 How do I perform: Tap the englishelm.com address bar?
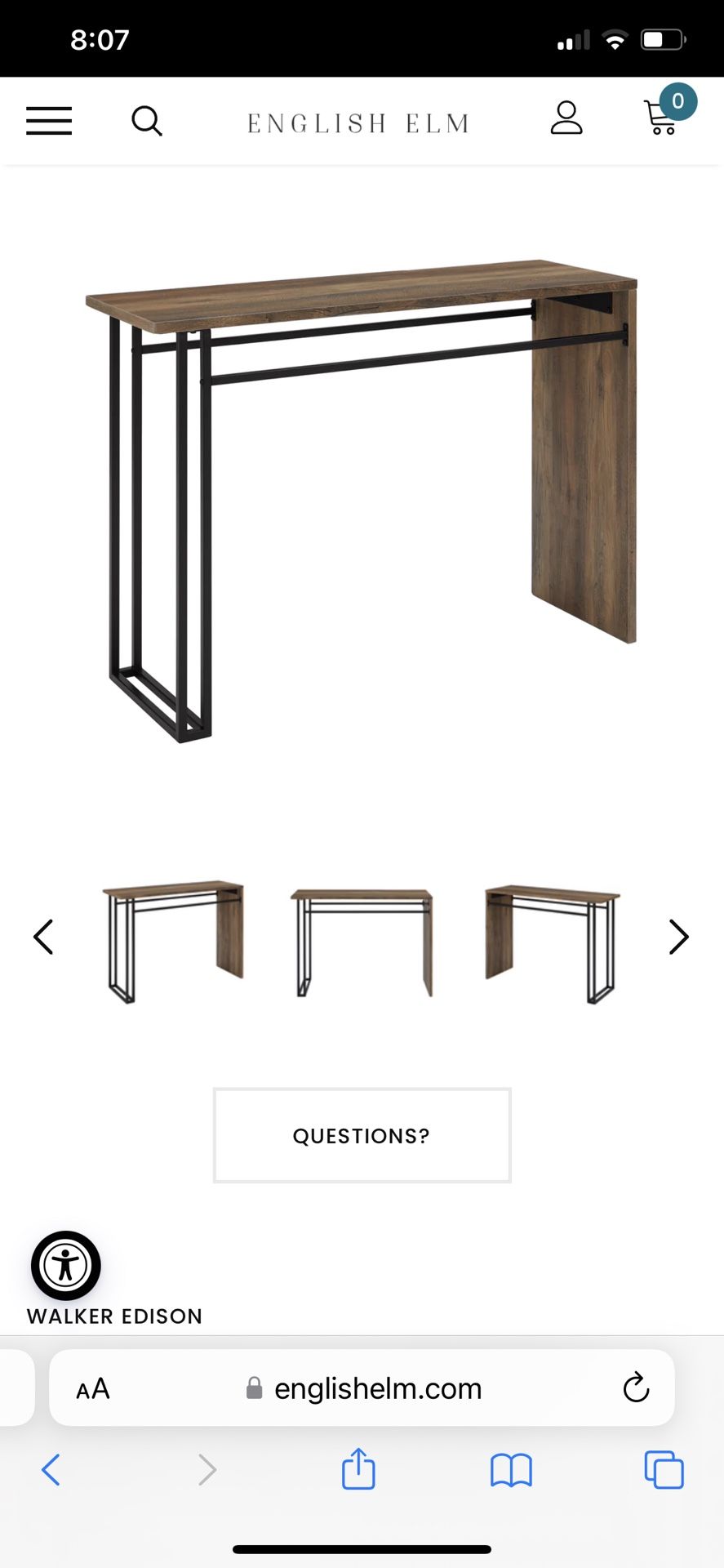(377, 1388)
